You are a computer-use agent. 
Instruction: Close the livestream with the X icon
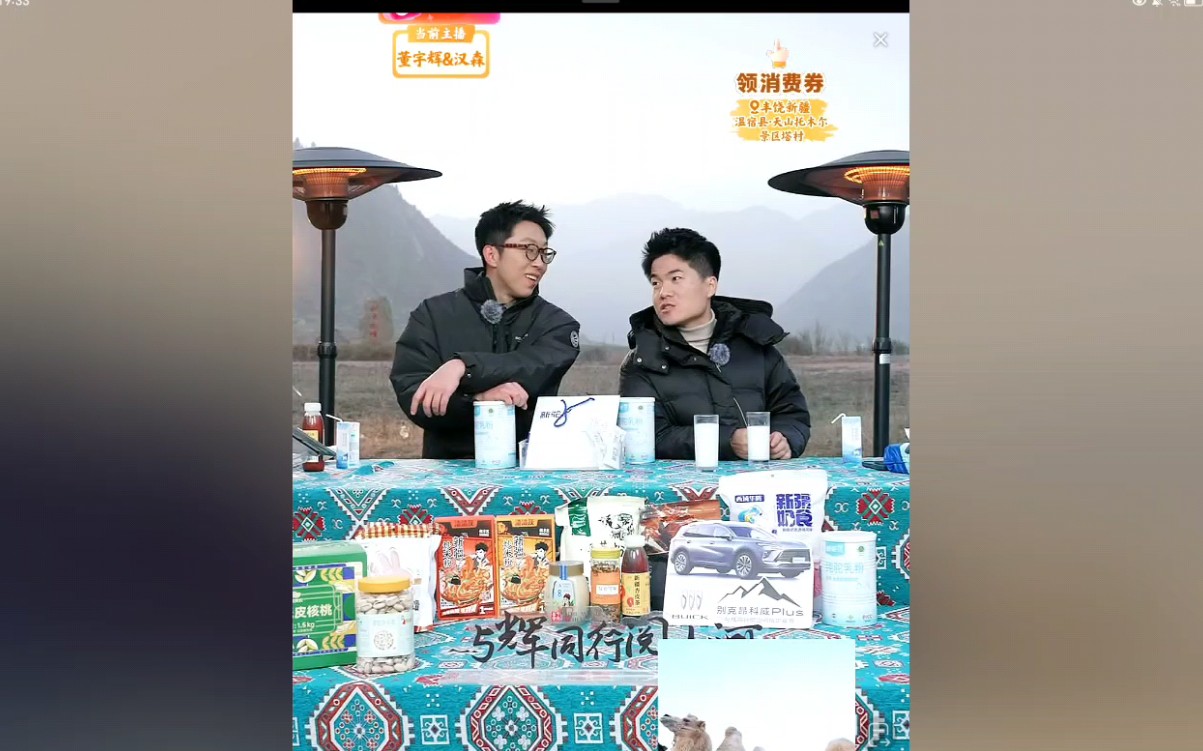[x=880, y=40]
